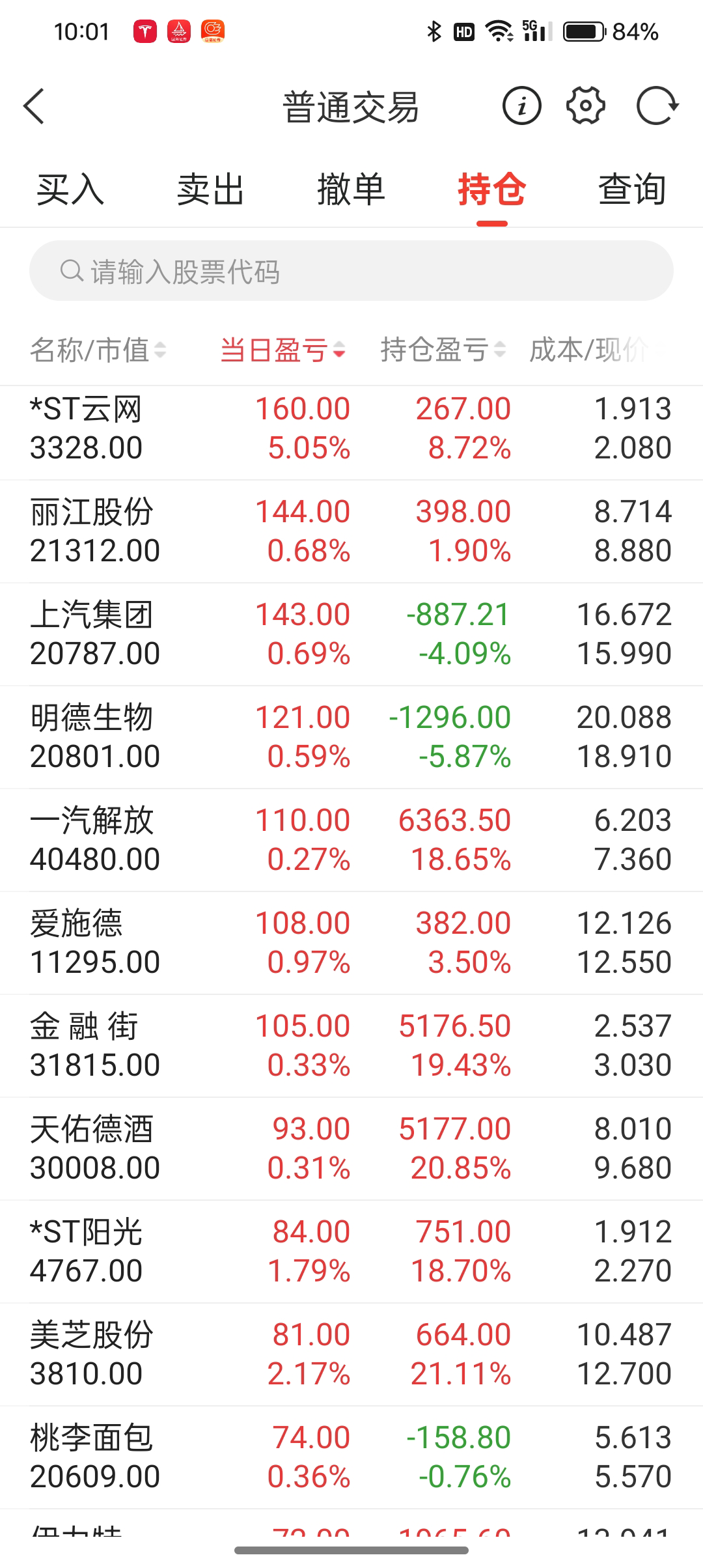This screenshot has height=1568, width=703.
Task: Focus the stock code search field
Action: 351,271
